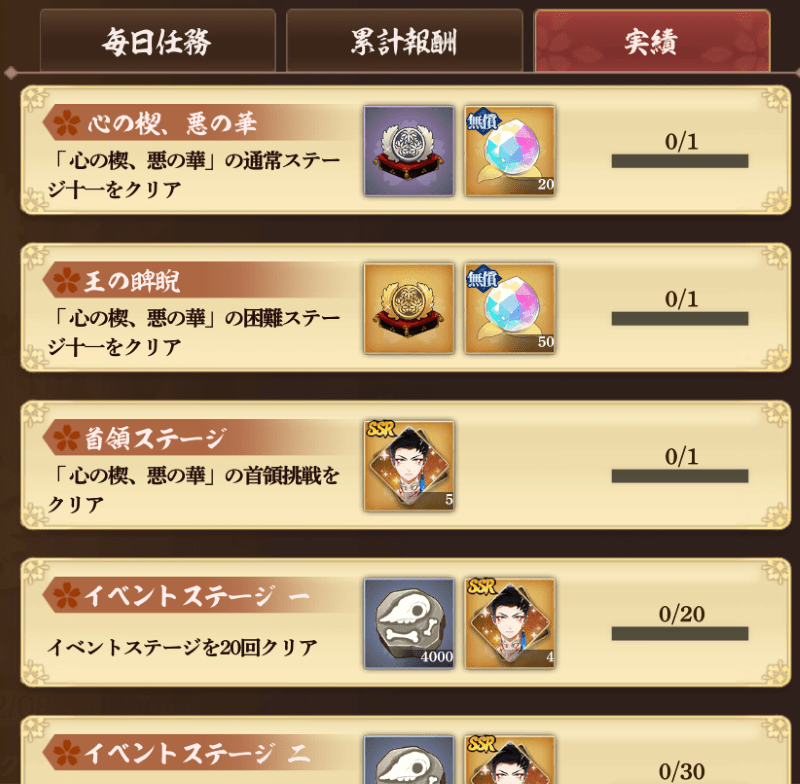View the crest reward for 心の楔、悪の華
Viewport: 800px width, 784px height.
coord(408,151)
